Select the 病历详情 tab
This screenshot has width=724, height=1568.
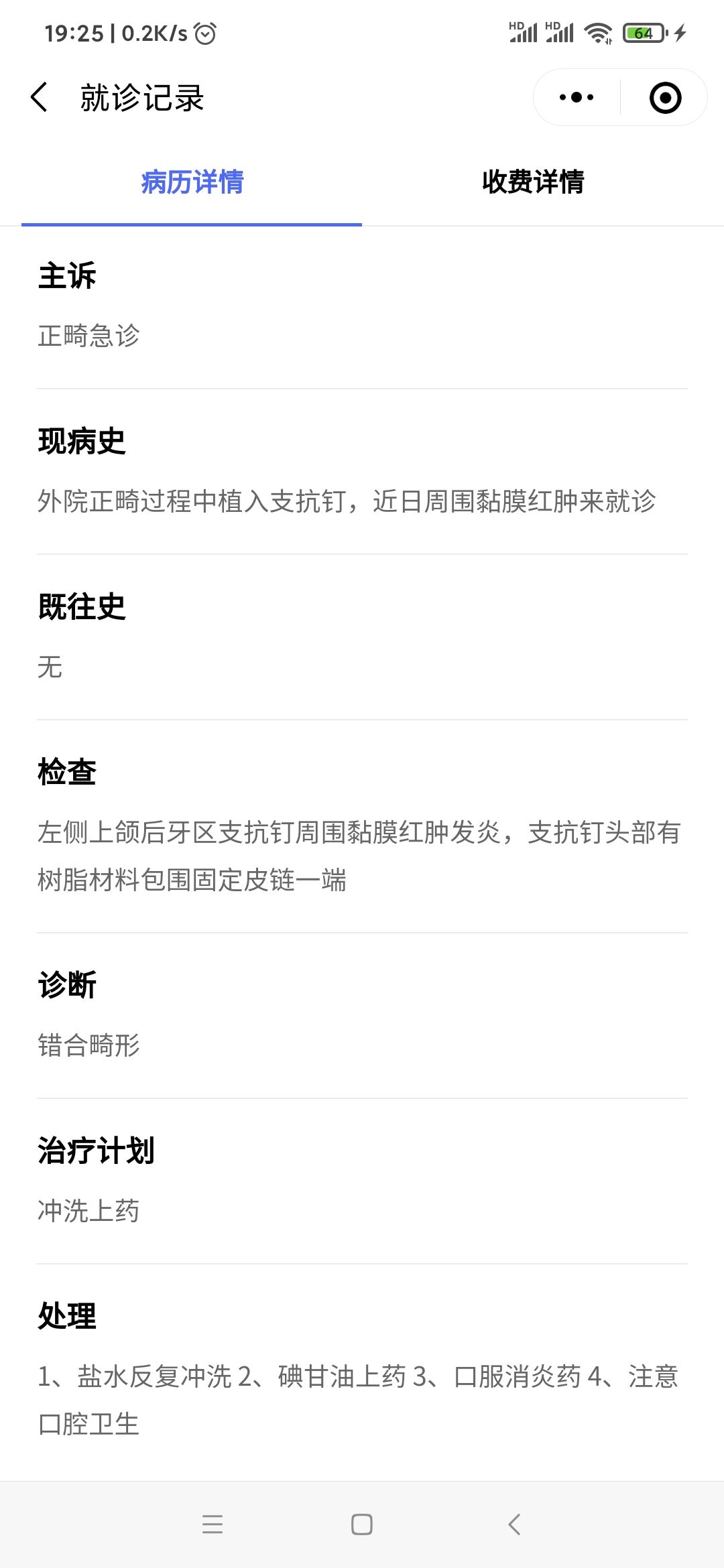pyautogui.click(x=192, y=182)
